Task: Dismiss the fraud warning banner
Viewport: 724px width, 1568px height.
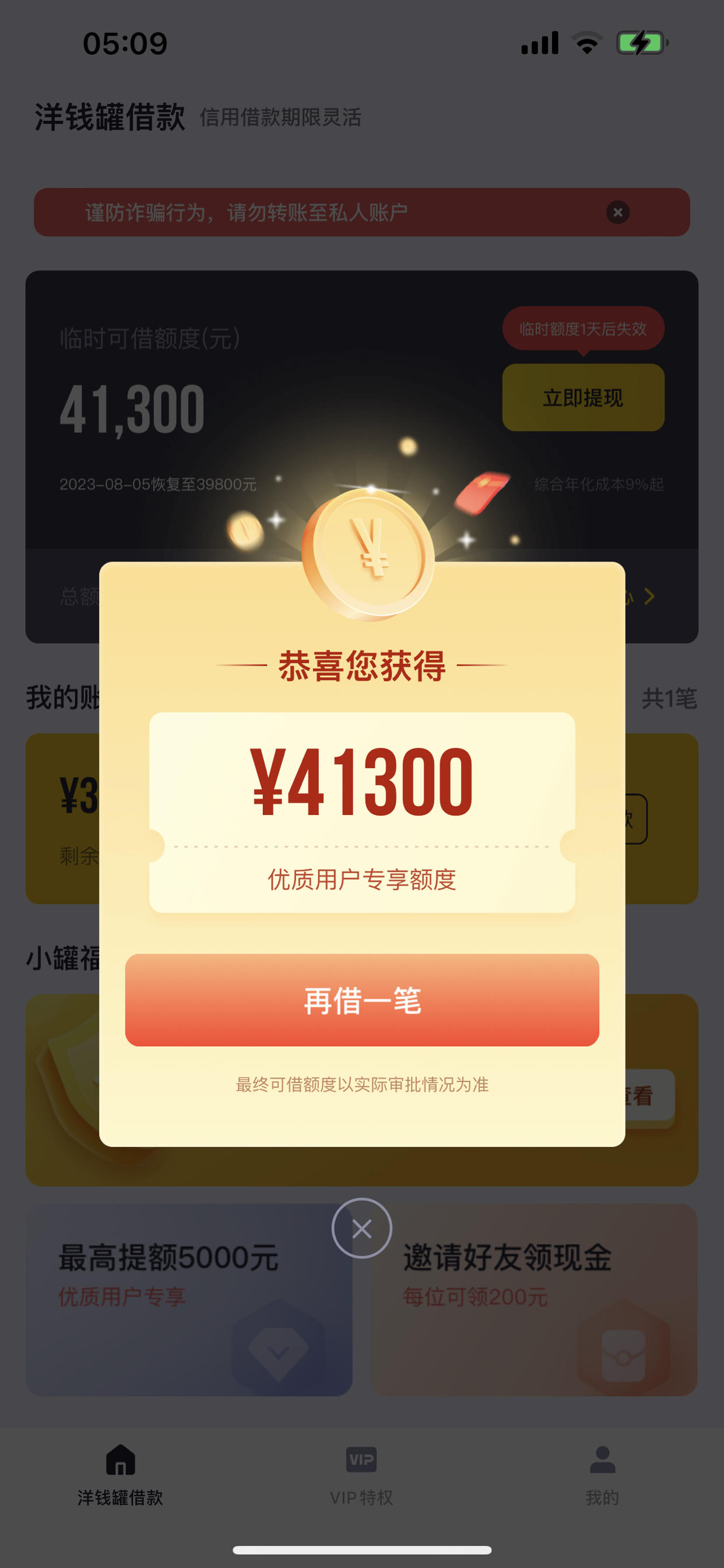Action: [x=618, y=212]
